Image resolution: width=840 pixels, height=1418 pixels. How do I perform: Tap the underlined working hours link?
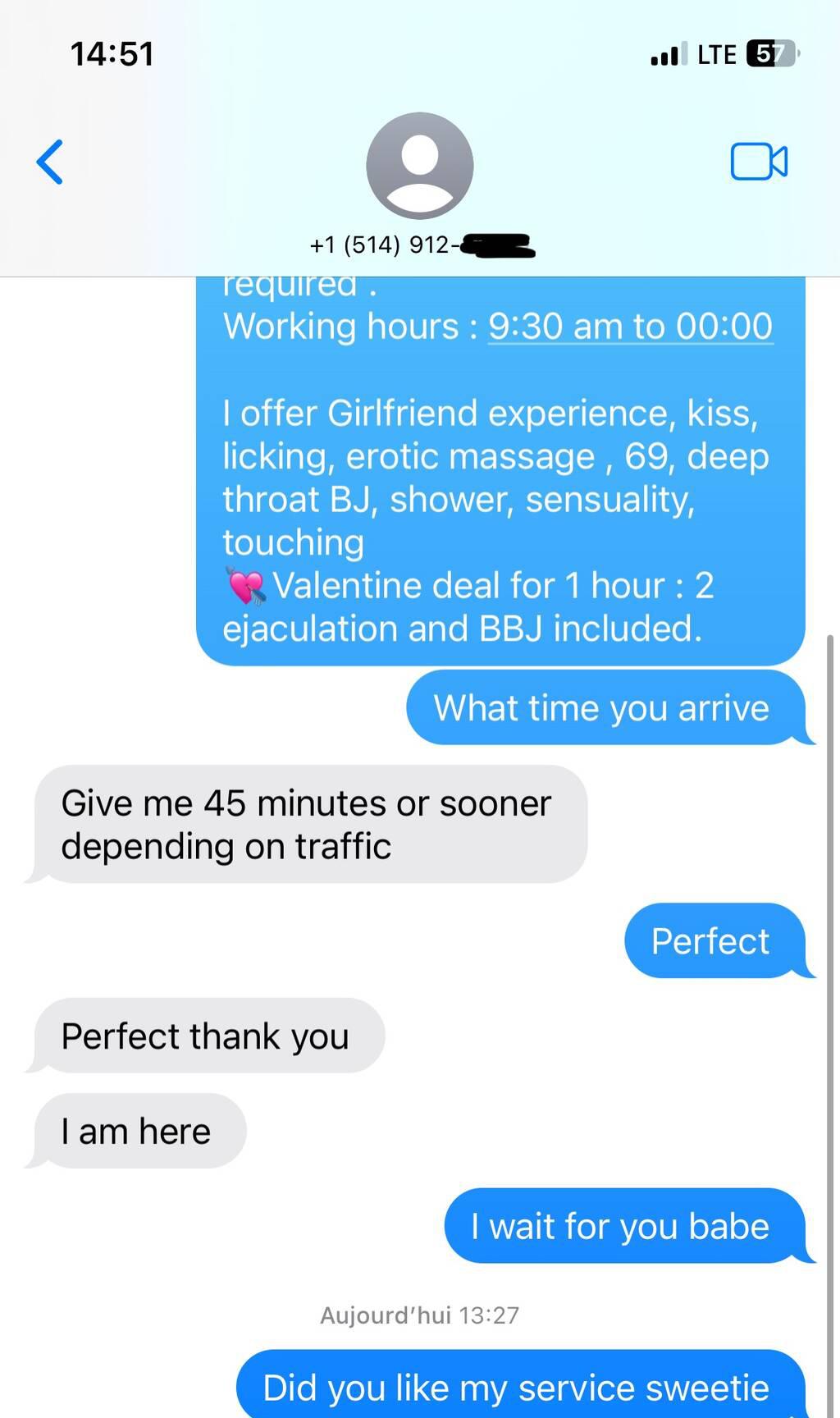pyautogui.click(x=630, y=327)
